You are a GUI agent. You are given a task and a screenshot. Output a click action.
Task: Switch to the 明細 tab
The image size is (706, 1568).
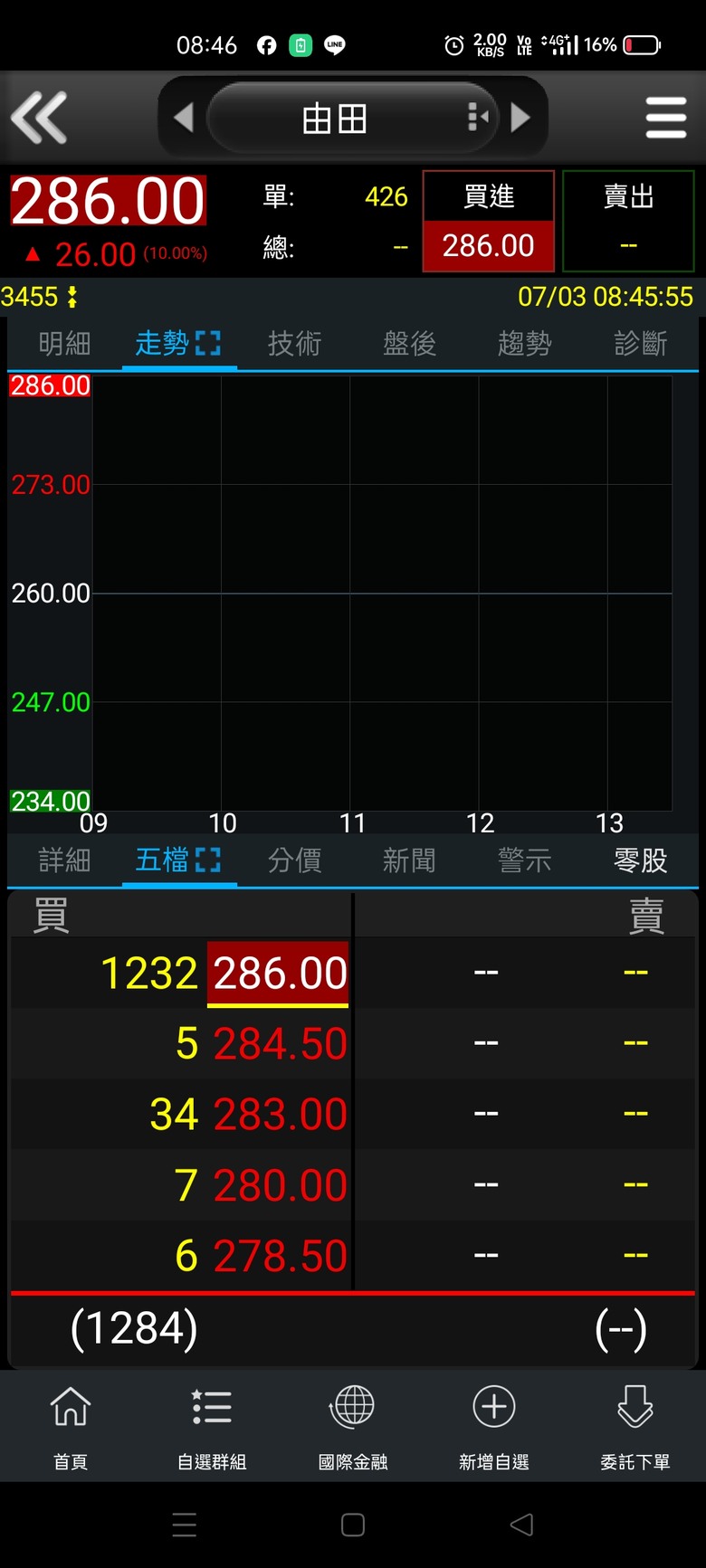click(x=64, y=344)
